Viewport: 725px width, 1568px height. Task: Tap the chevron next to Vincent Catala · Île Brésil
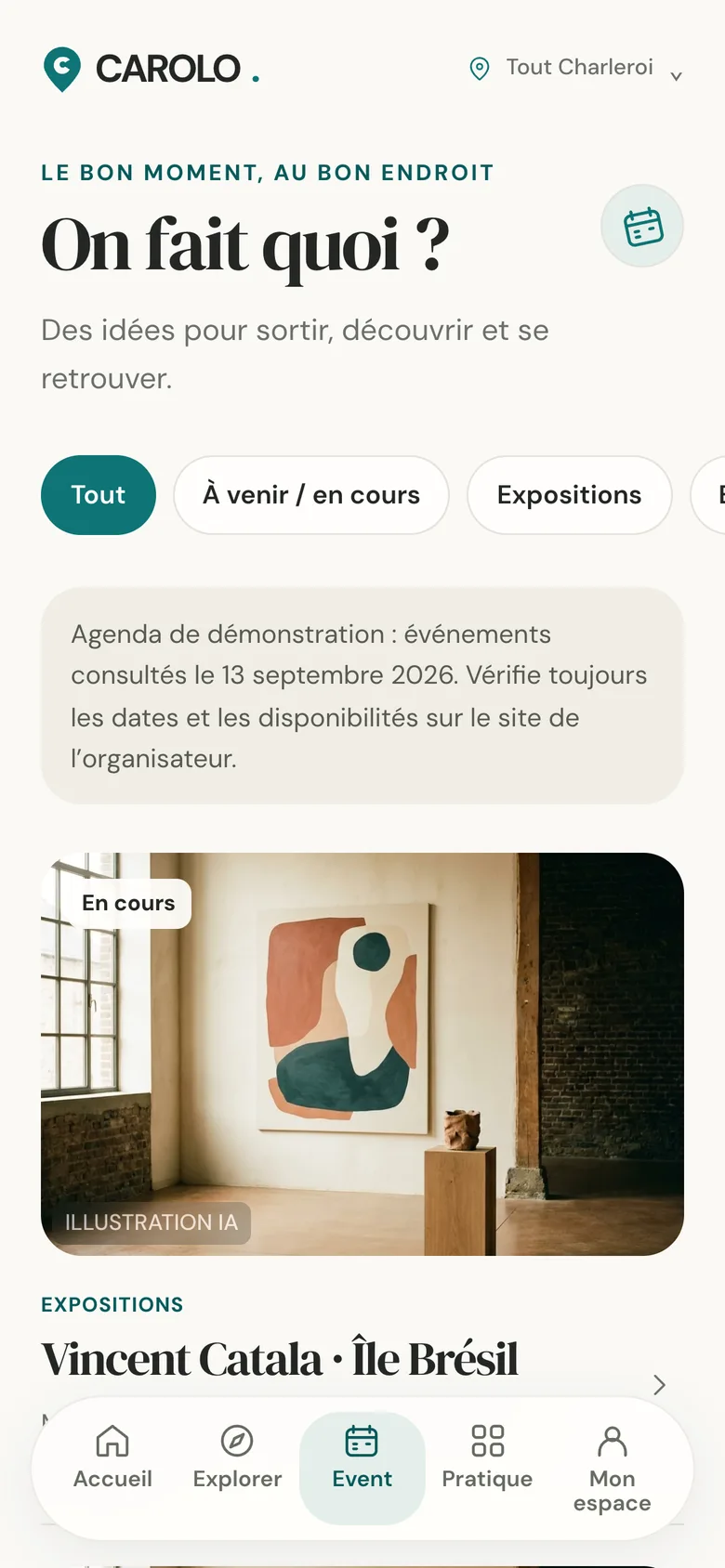pos(659,1385)
